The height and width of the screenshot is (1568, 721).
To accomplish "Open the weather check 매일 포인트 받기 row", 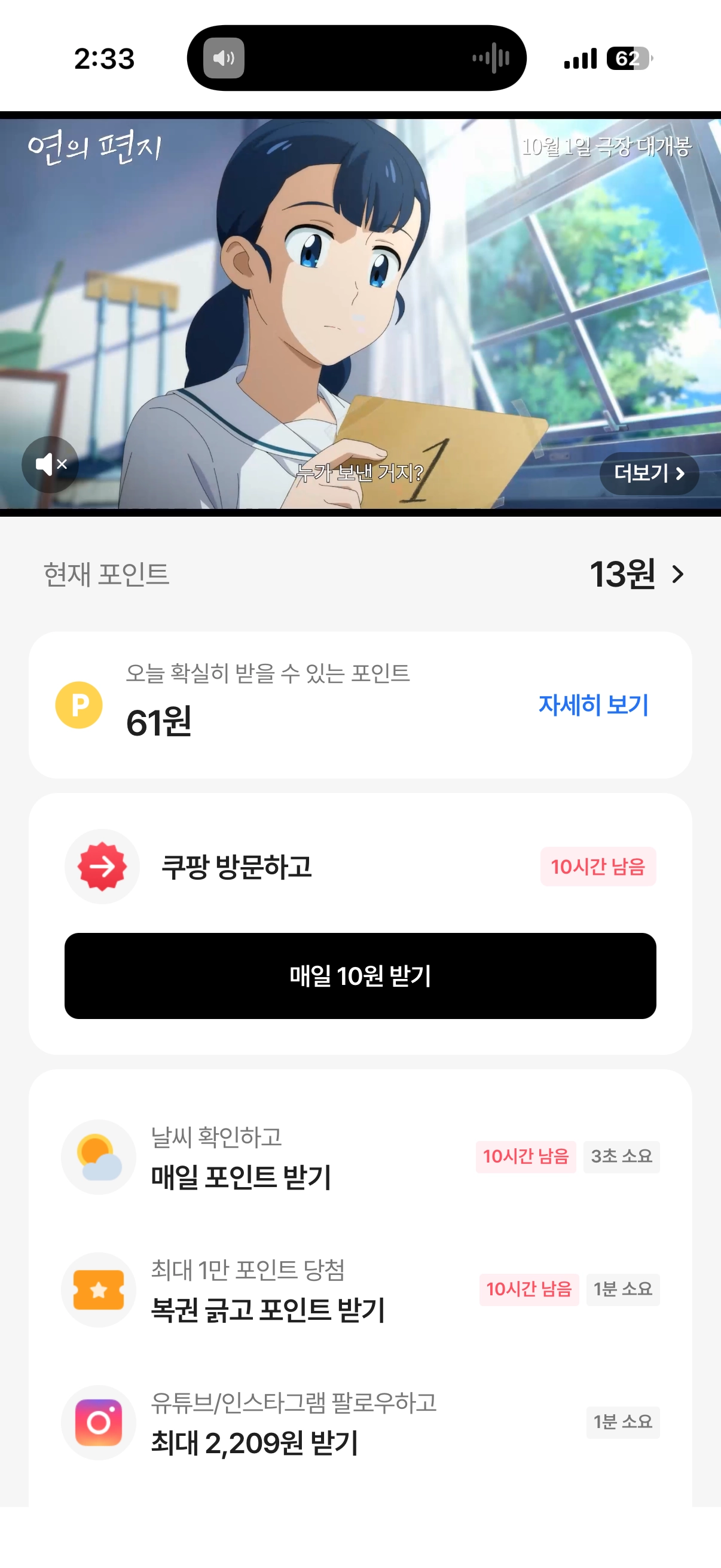I will [360, 1157].
